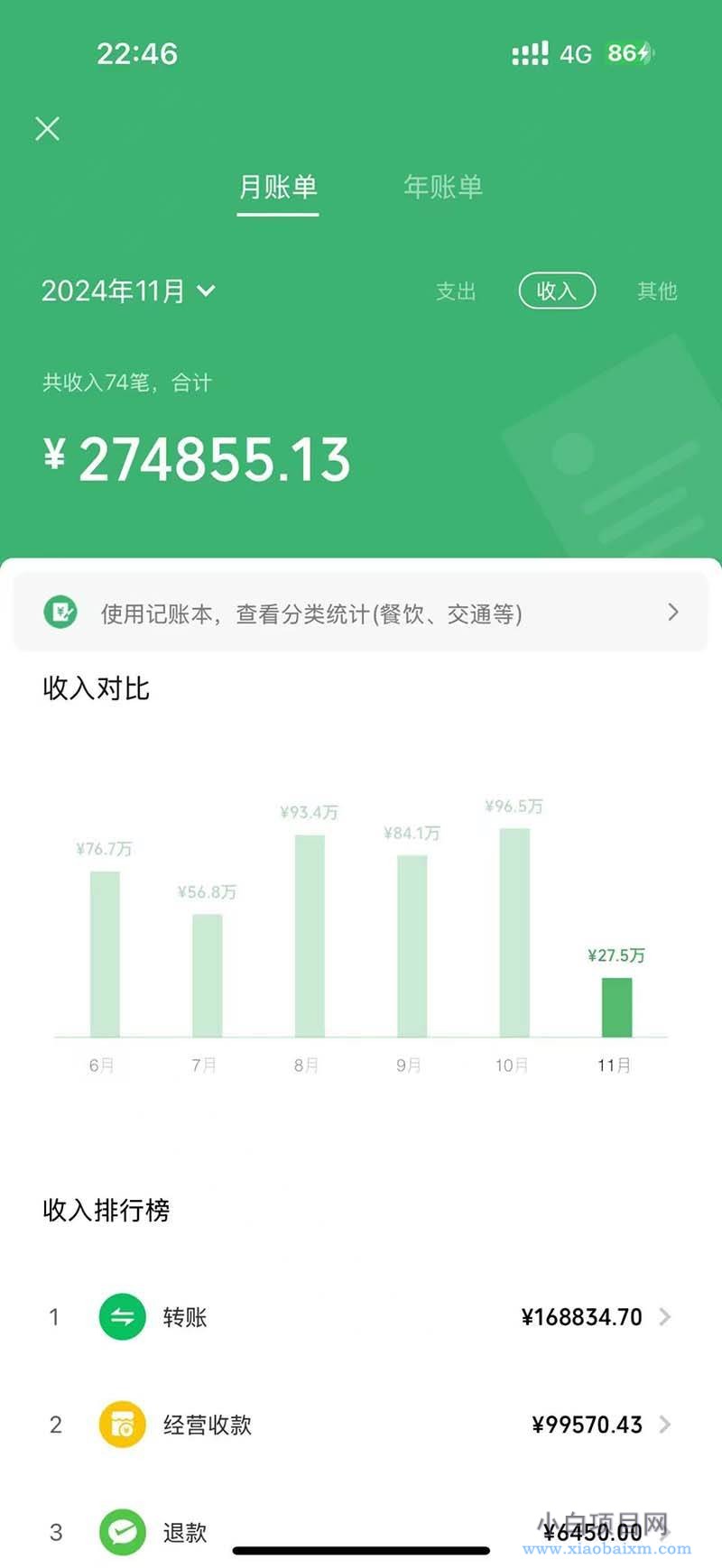Screen dimensions: 722x1568
Task: Tap the green 退款 refund icon
Action: [121, 1533]
